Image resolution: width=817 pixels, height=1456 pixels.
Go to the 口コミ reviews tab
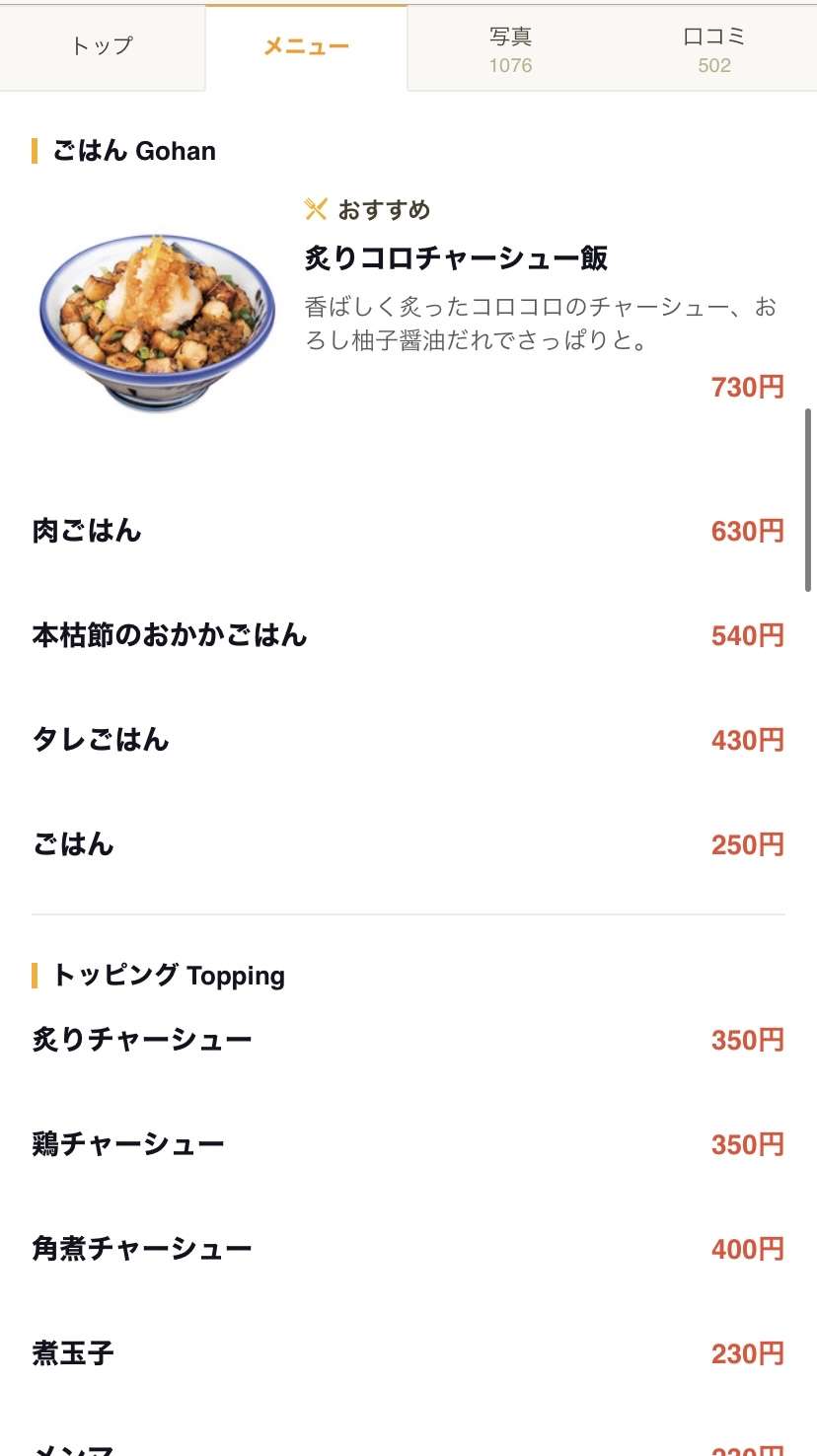coord(714,49)
